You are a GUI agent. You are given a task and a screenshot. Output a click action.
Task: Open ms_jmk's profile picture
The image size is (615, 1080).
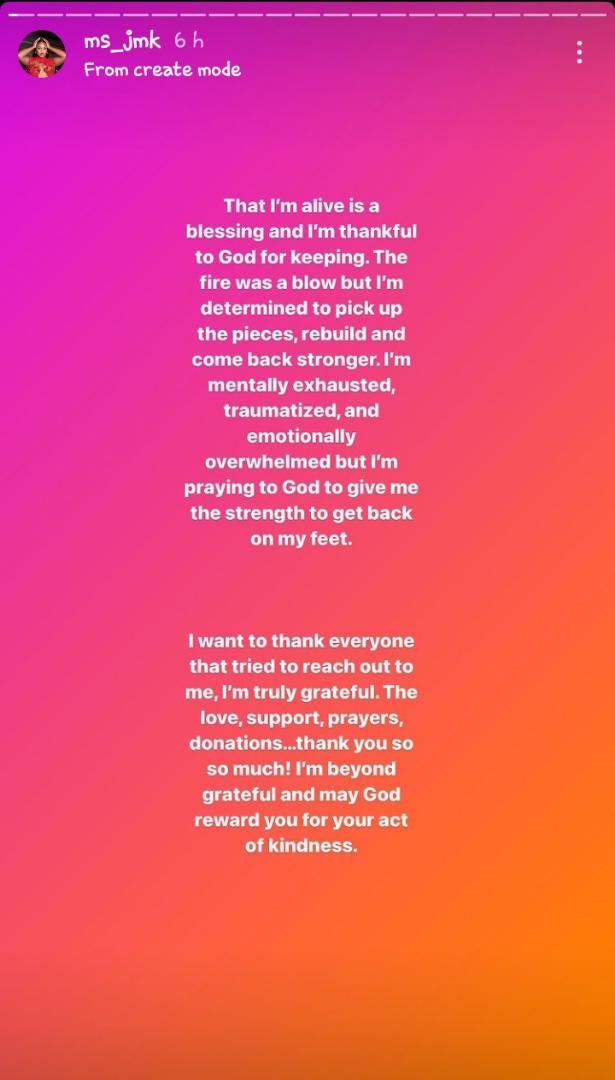click(x=42, y=54)
